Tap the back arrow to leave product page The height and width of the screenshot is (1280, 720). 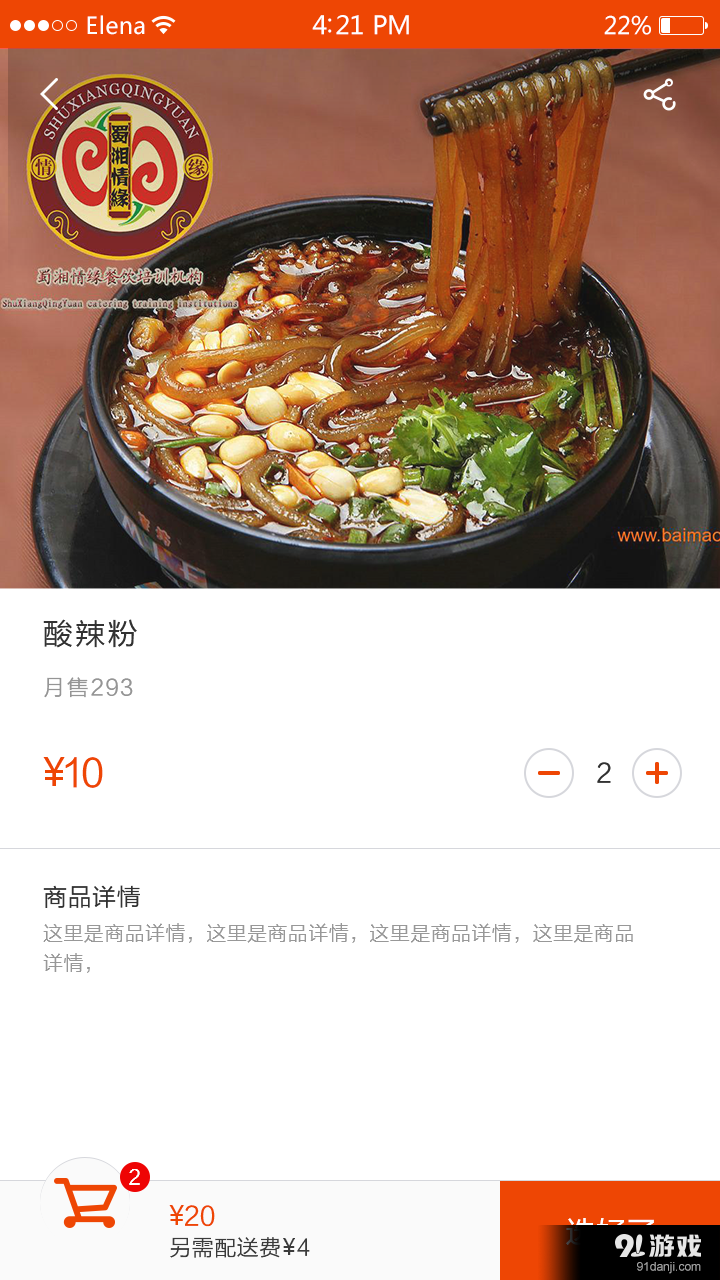pos(48,95)
